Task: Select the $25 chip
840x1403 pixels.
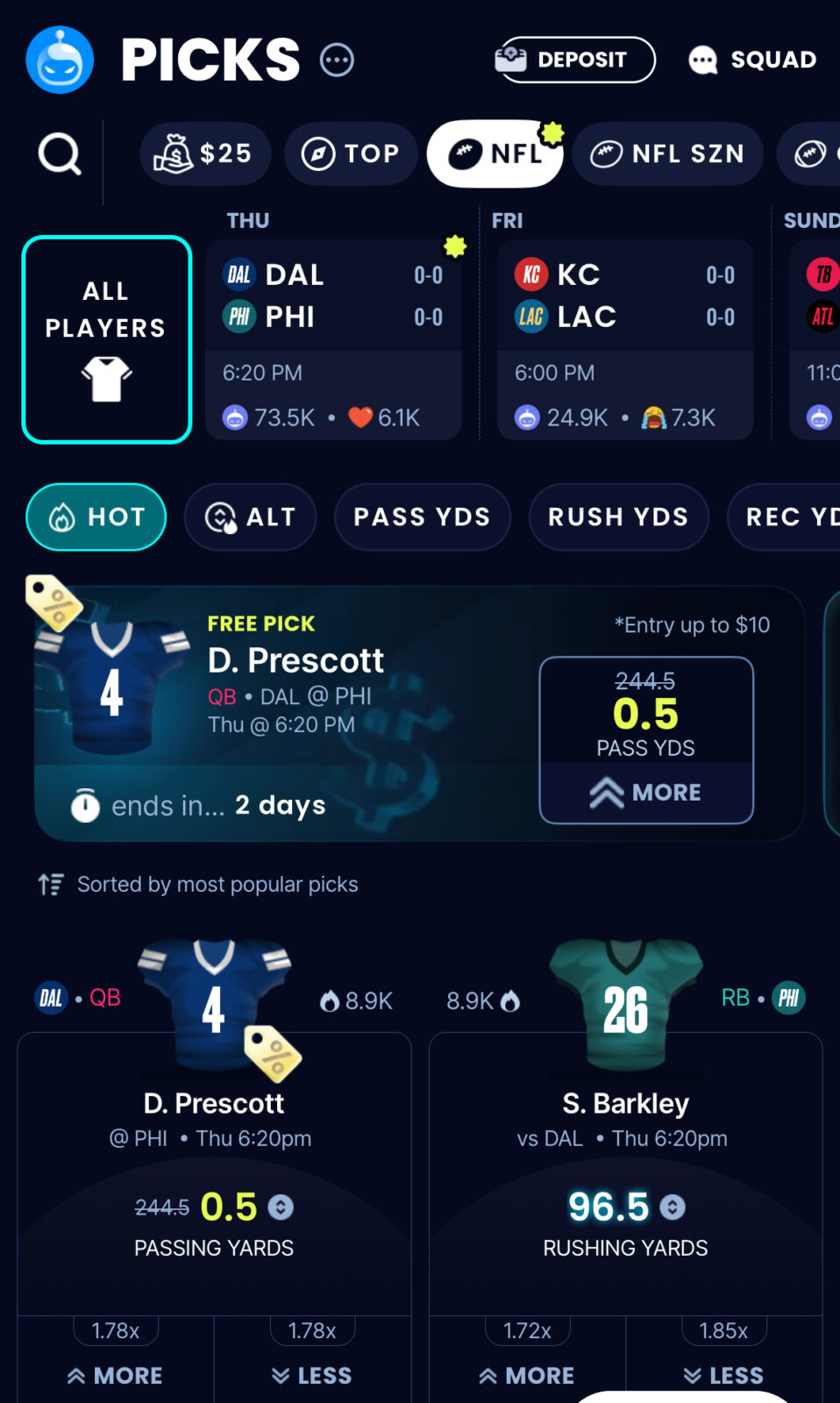Action: tap(204, 154)
